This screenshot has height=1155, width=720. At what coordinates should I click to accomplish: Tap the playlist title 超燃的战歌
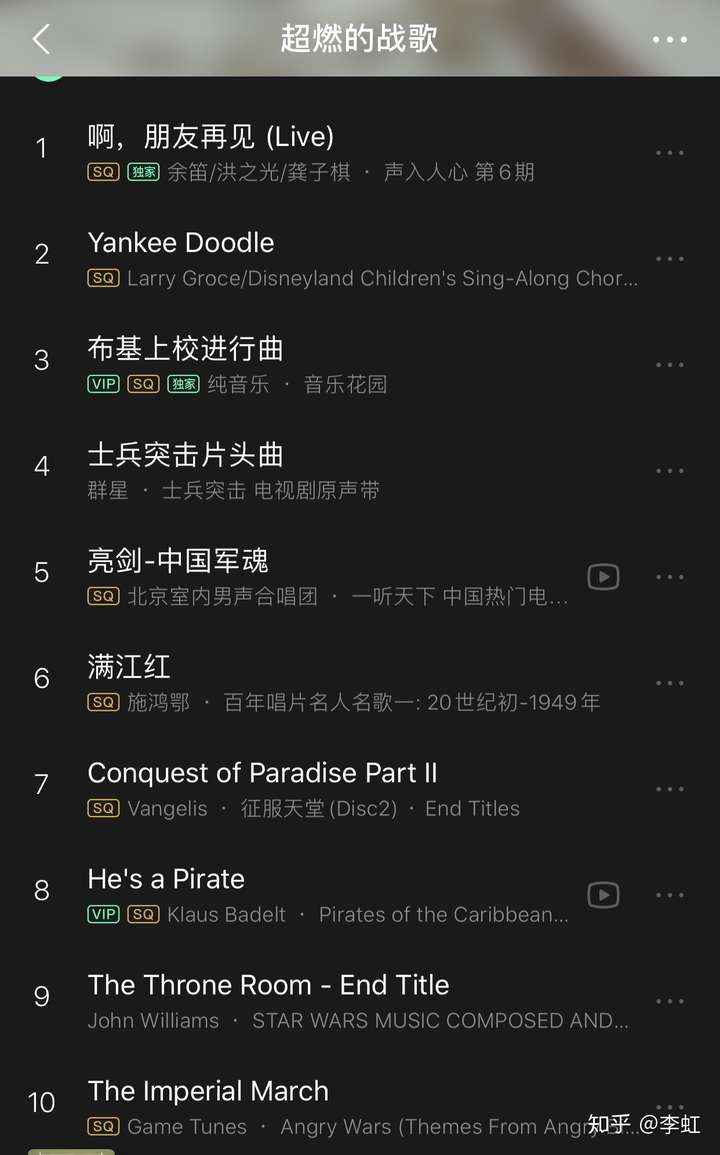click(x=359, y=38)
